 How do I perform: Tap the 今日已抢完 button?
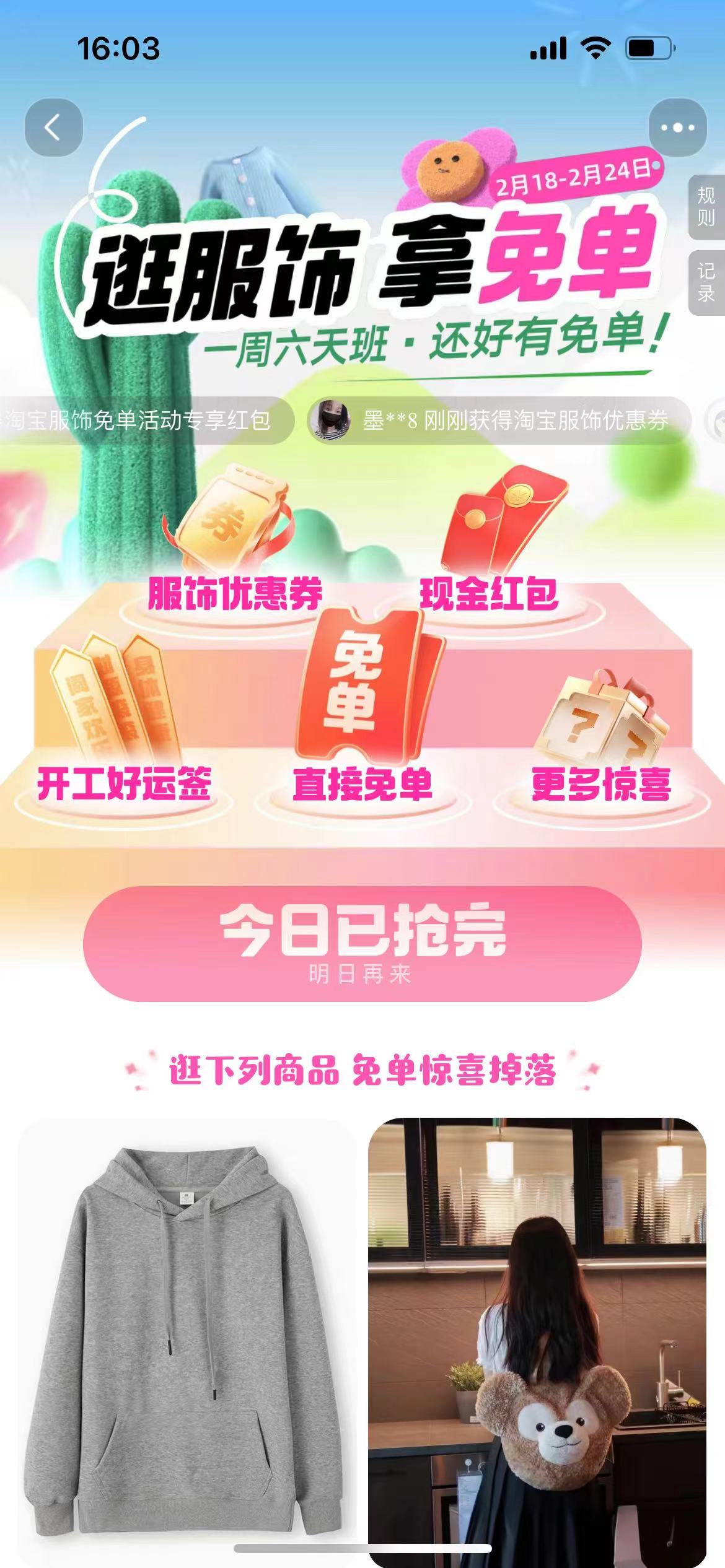(362, 943)
